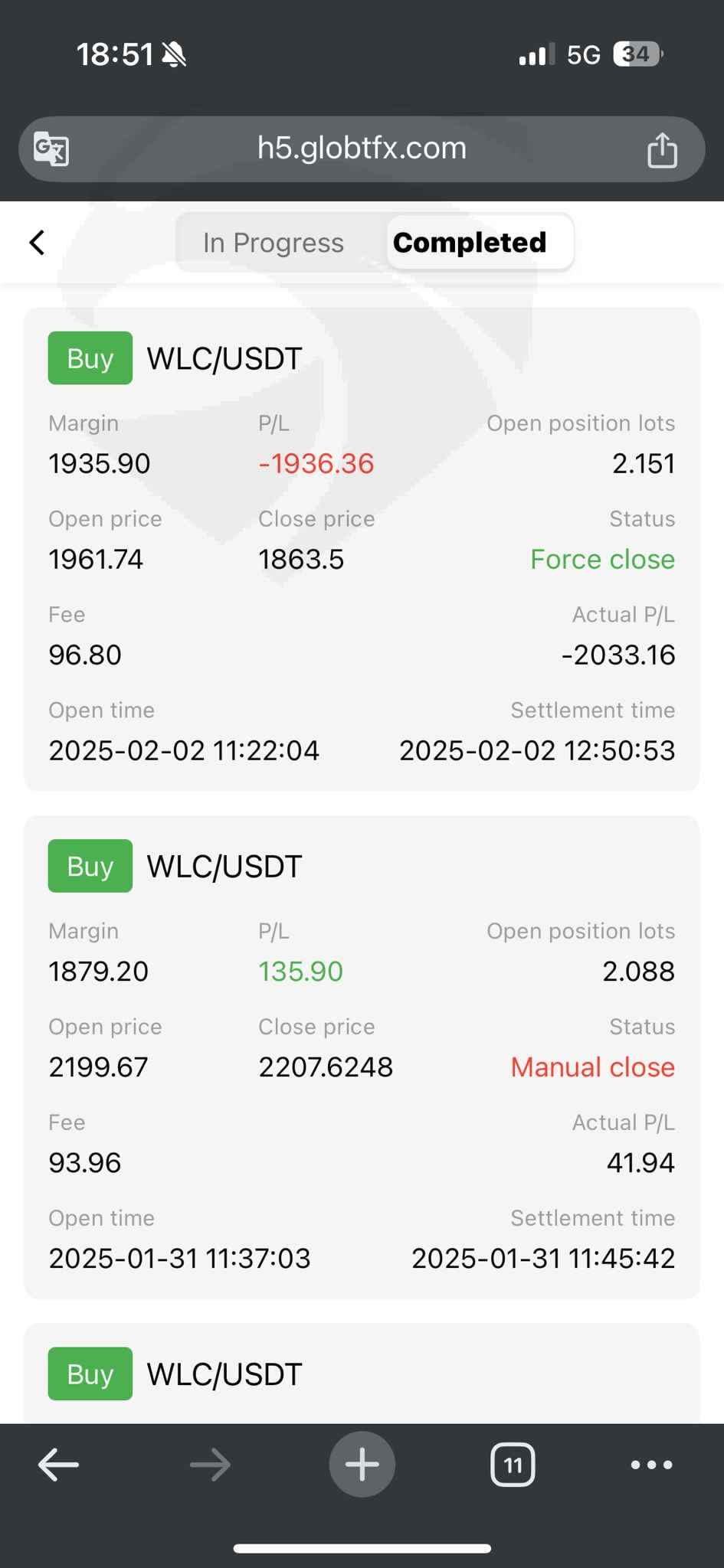View the 11 open tabs
Screen dimensions: 724x1568
coord(513,1465)
